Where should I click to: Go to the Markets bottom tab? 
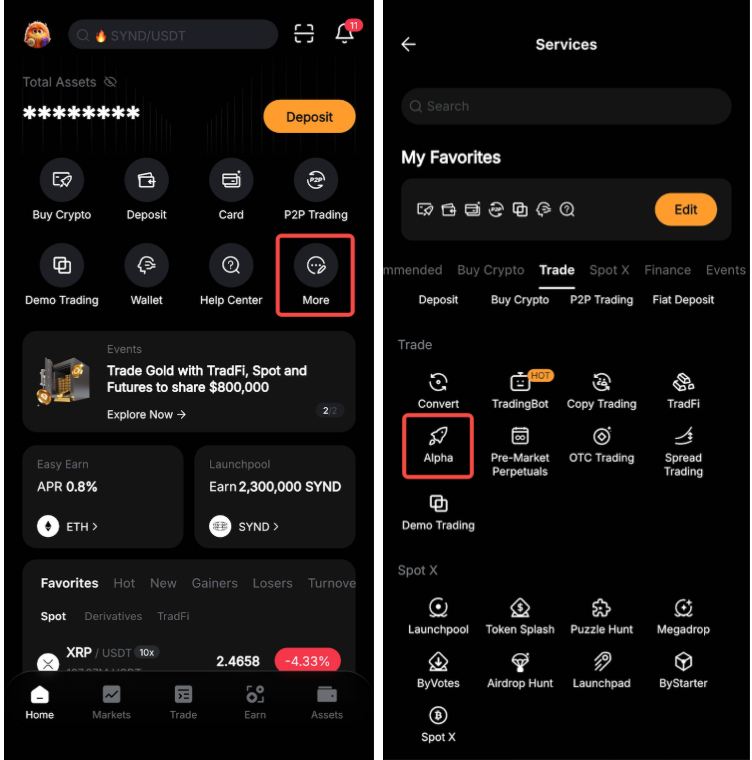pyautogui.click(x=111, y=702)
